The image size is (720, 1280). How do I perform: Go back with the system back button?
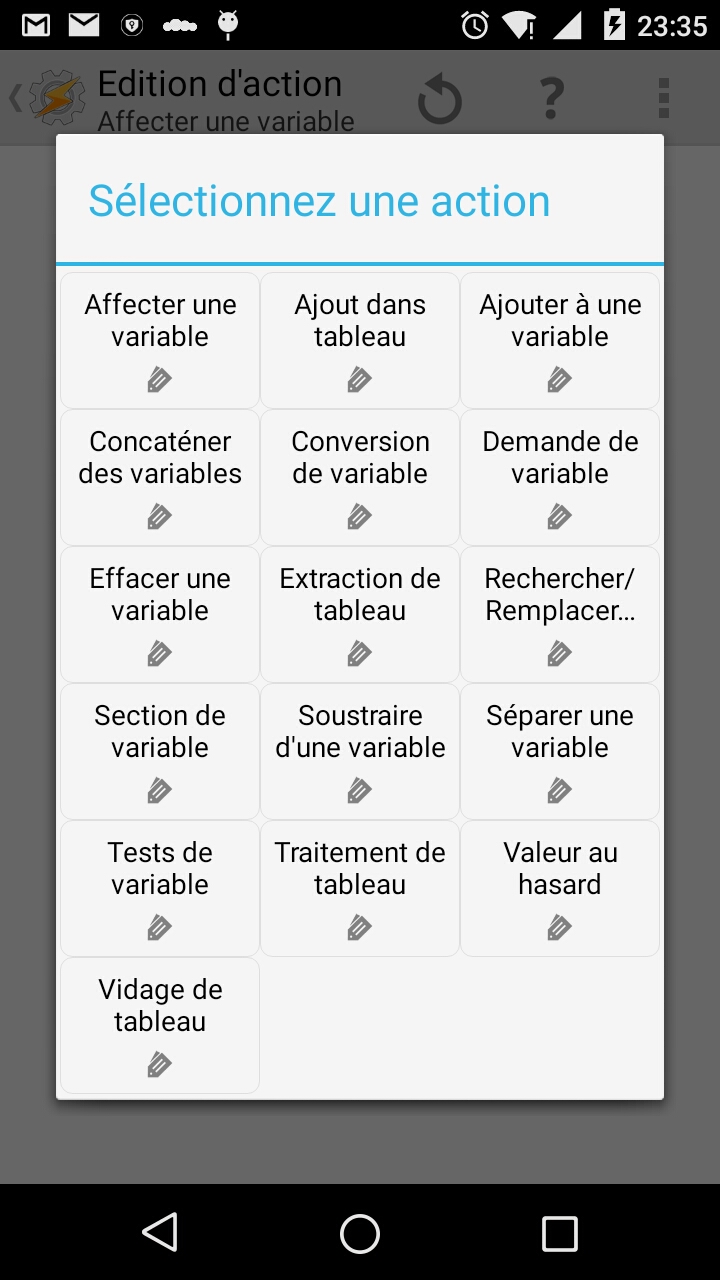tap(160, 1233)
